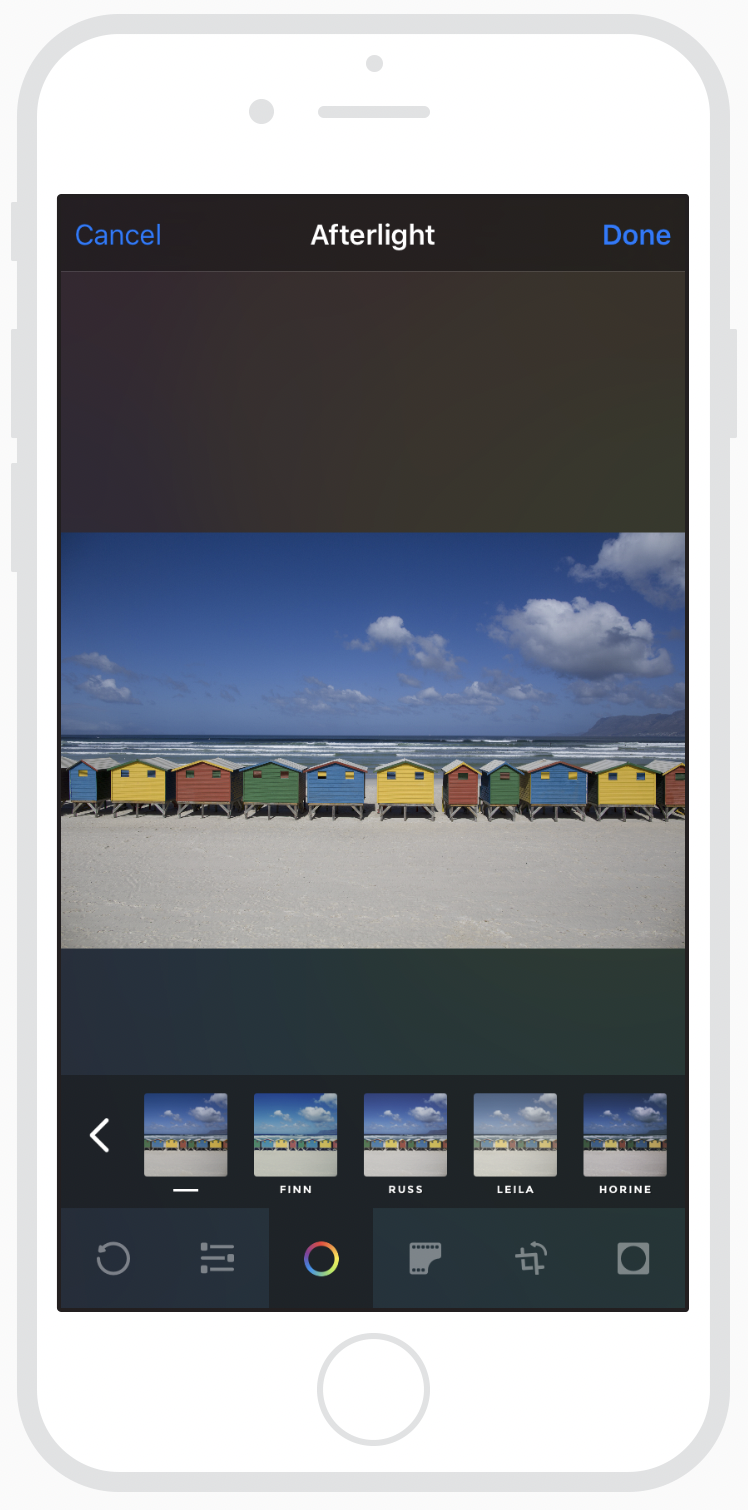Screen dimensions: 748x1510
Task: Tap Done to save edits
Action: (636, 235)
